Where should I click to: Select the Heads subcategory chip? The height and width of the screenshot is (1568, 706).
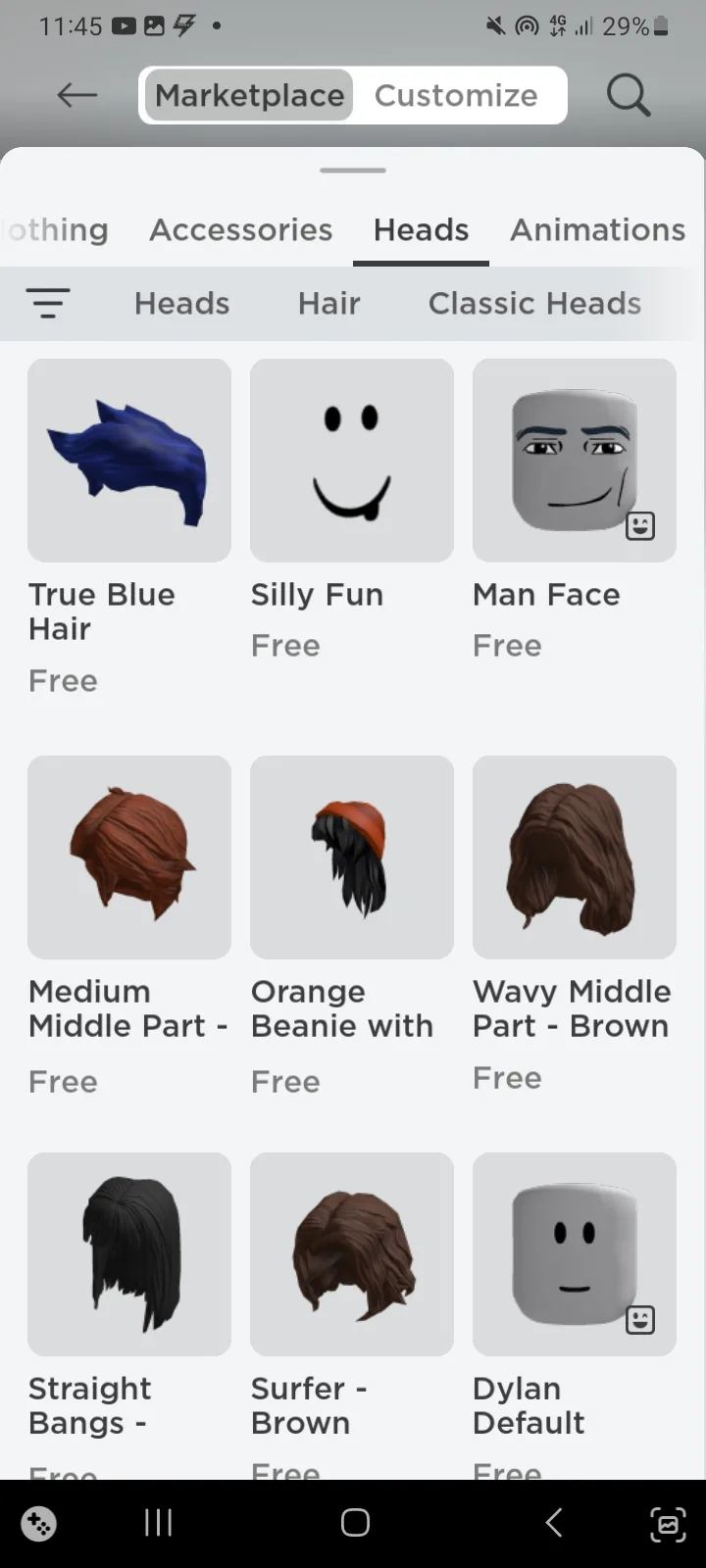tap(181, 304)
